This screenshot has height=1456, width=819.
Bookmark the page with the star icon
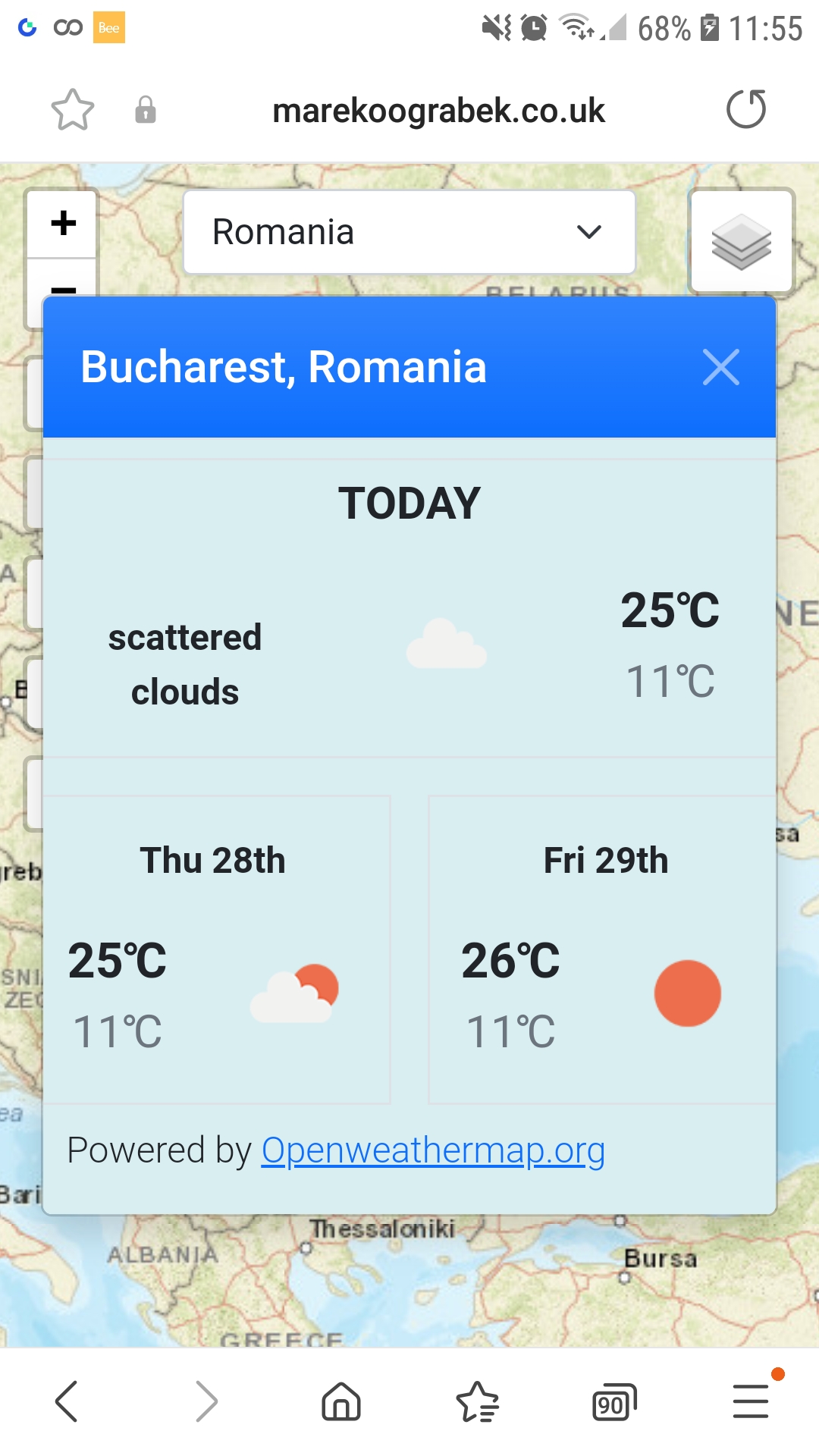pos(73,110)
